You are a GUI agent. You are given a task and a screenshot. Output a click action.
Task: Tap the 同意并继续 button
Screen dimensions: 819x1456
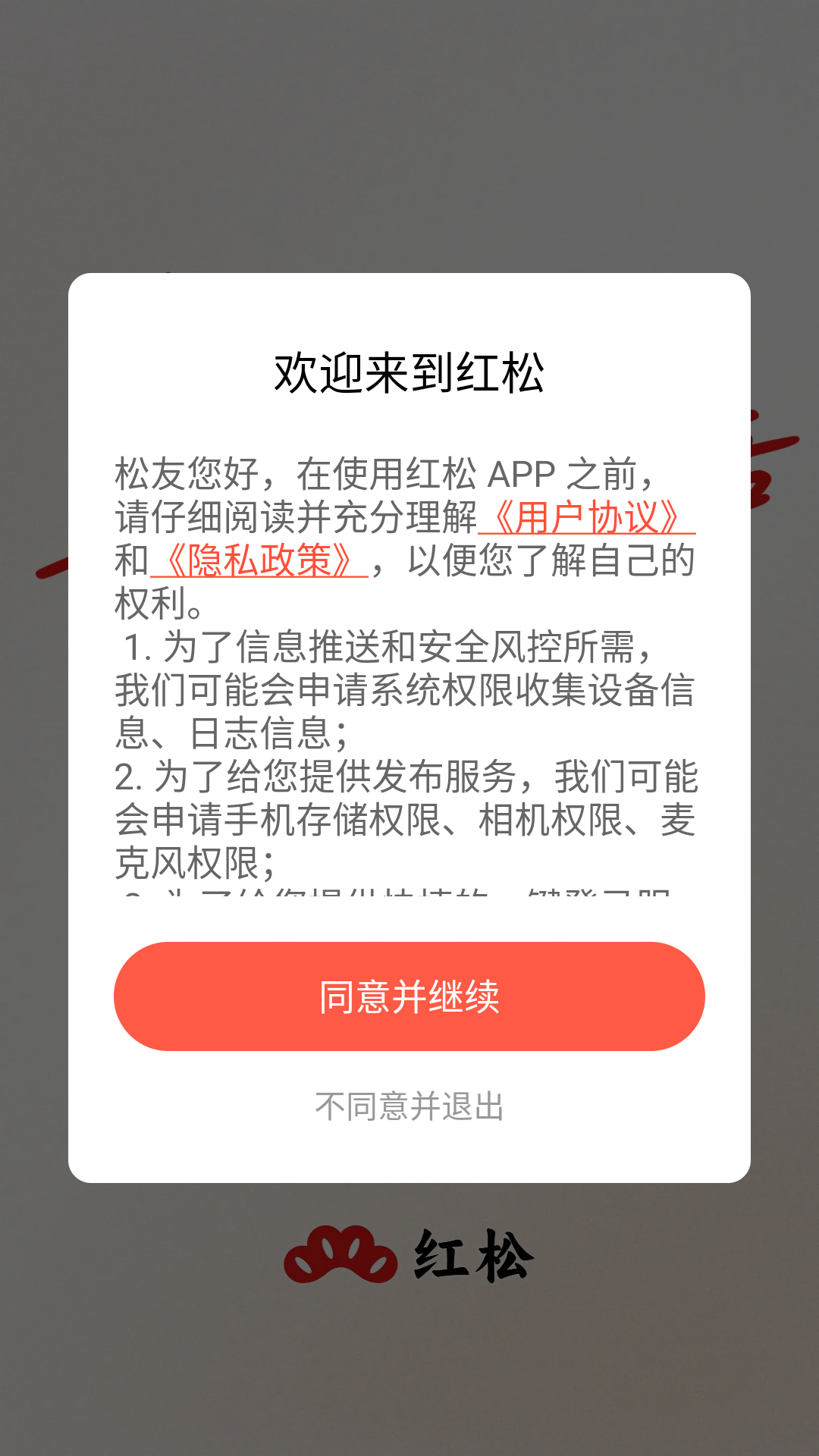pos(409,996)
